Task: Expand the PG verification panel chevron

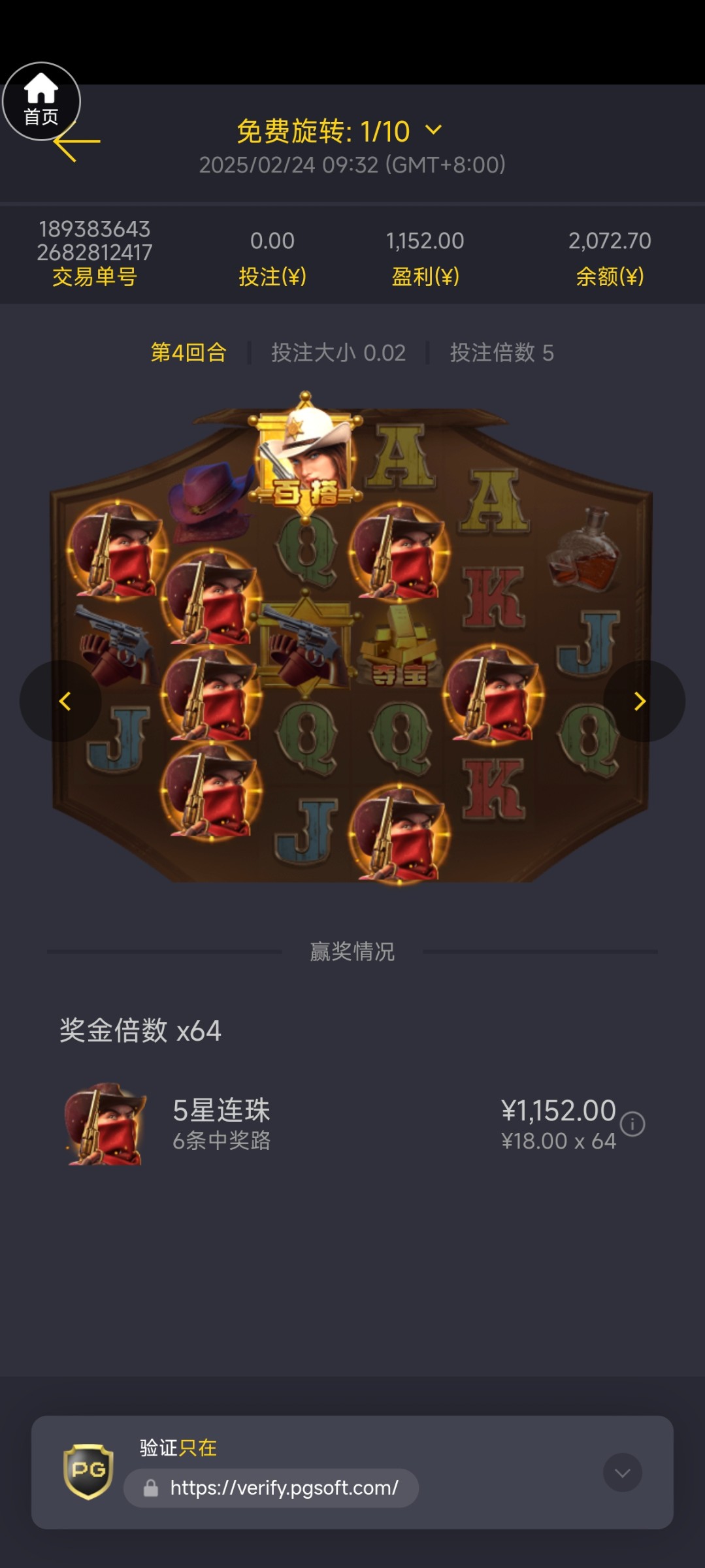Action: click(622, 1472)
